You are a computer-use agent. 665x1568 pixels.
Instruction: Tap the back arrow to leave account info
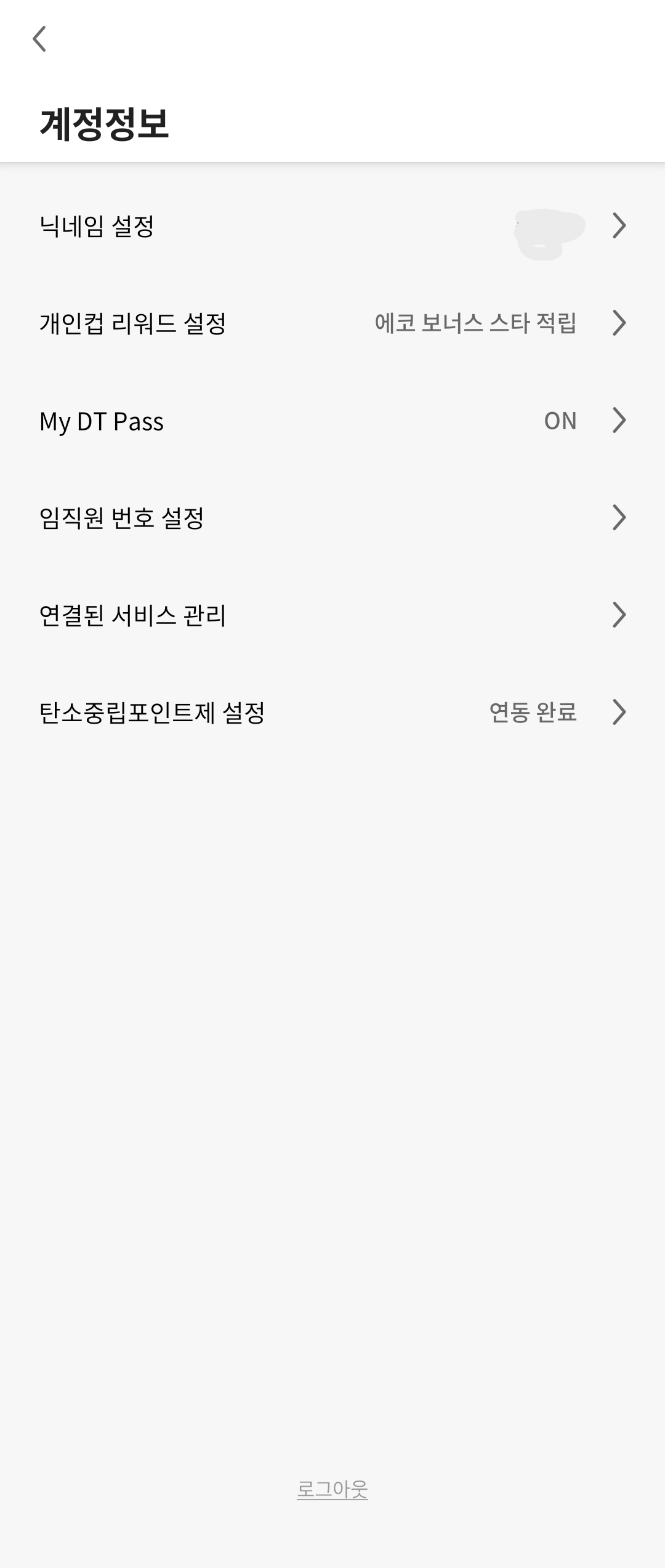pos(40,39)
